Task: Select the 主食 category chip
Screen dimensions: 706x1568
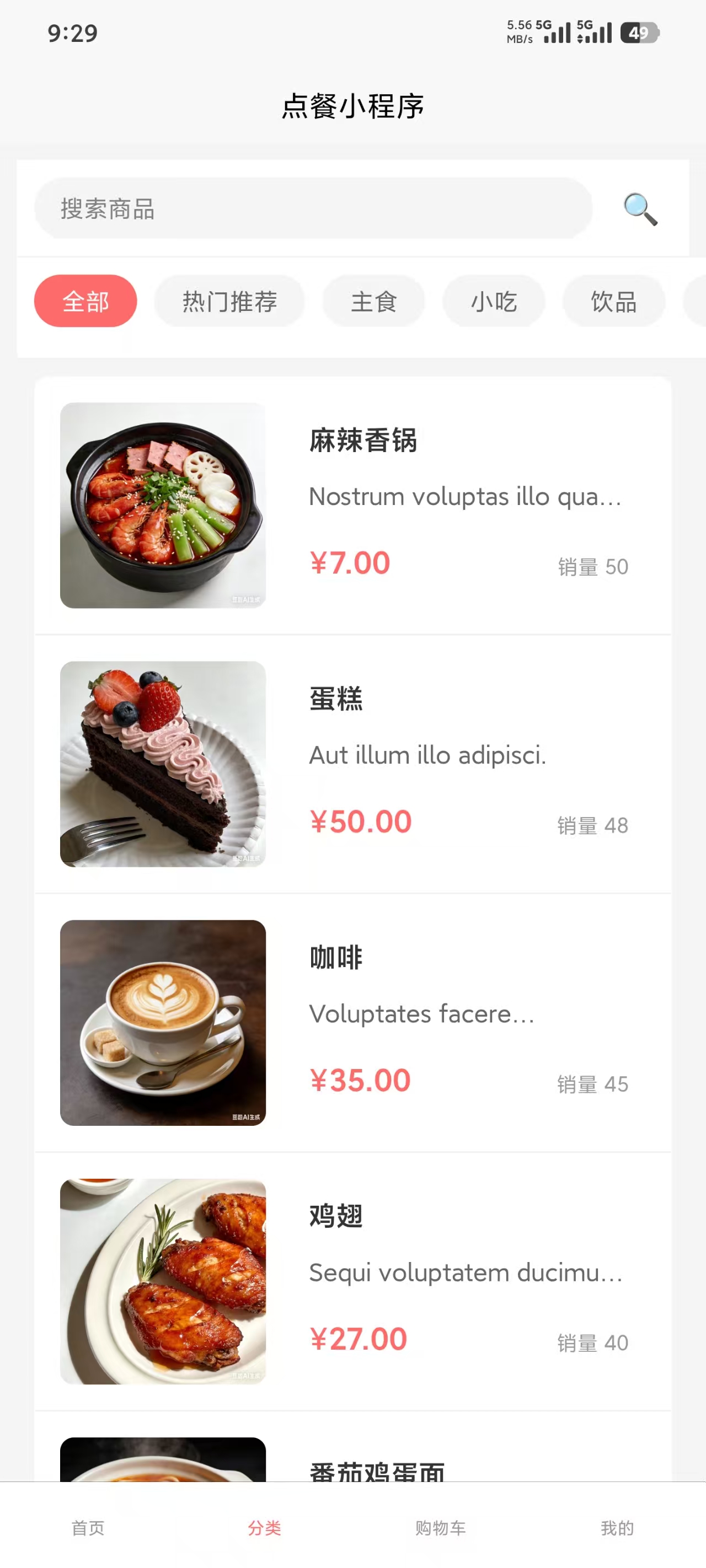Action: point(373,300)
